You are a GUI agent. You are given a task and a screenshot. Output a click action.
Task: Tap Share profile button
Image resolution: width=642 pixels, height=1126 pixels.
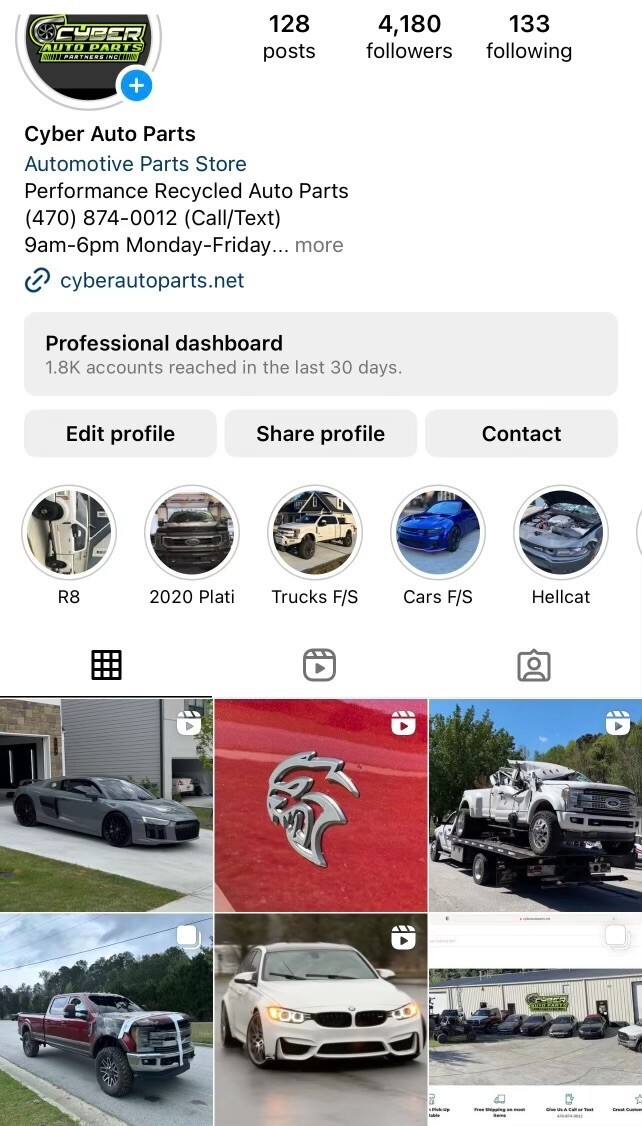(x=320, y=434)
